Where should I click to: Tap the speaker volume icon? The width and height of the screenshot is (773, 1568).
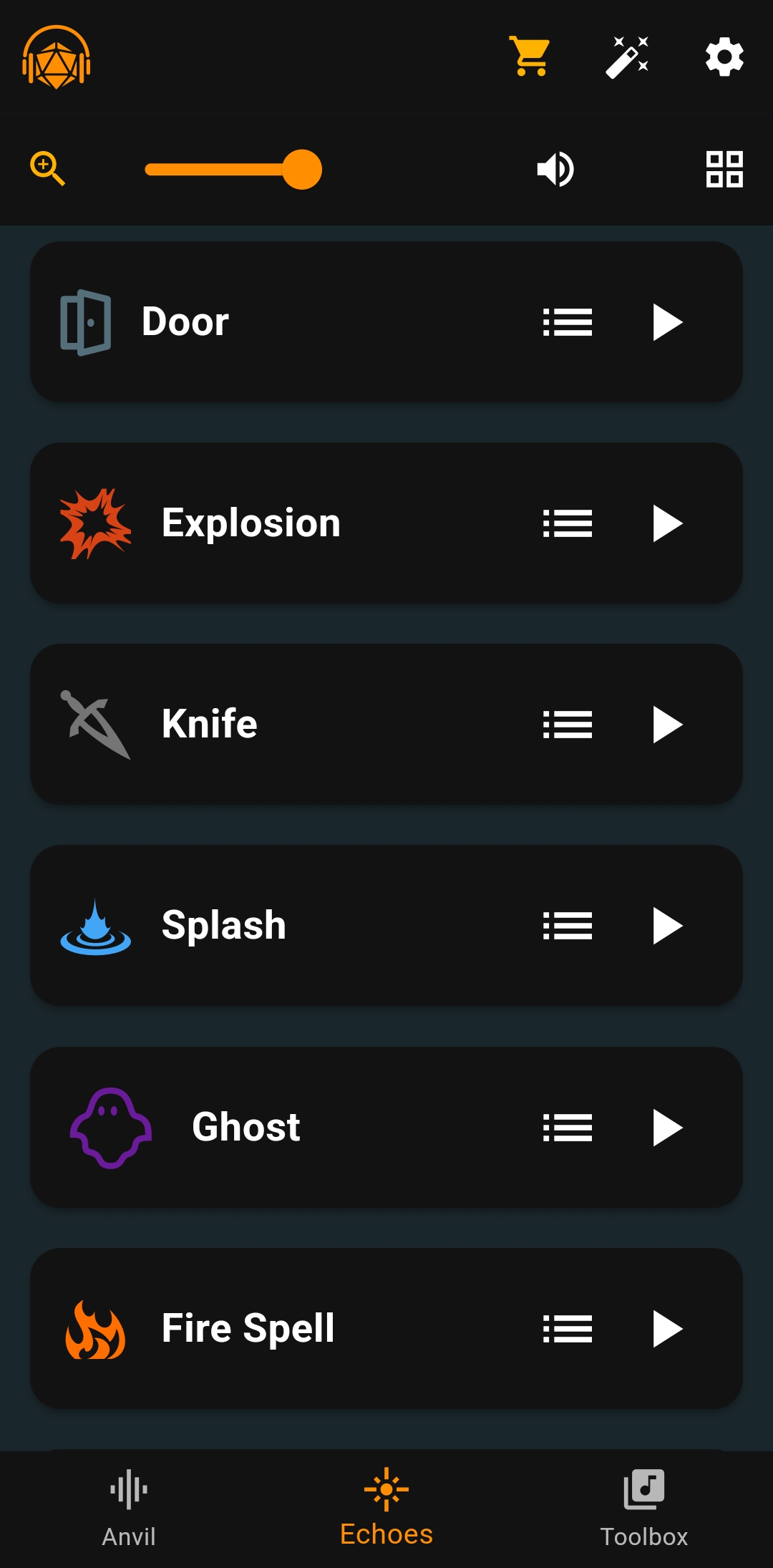pyautogui.click(x=555, y=170)
